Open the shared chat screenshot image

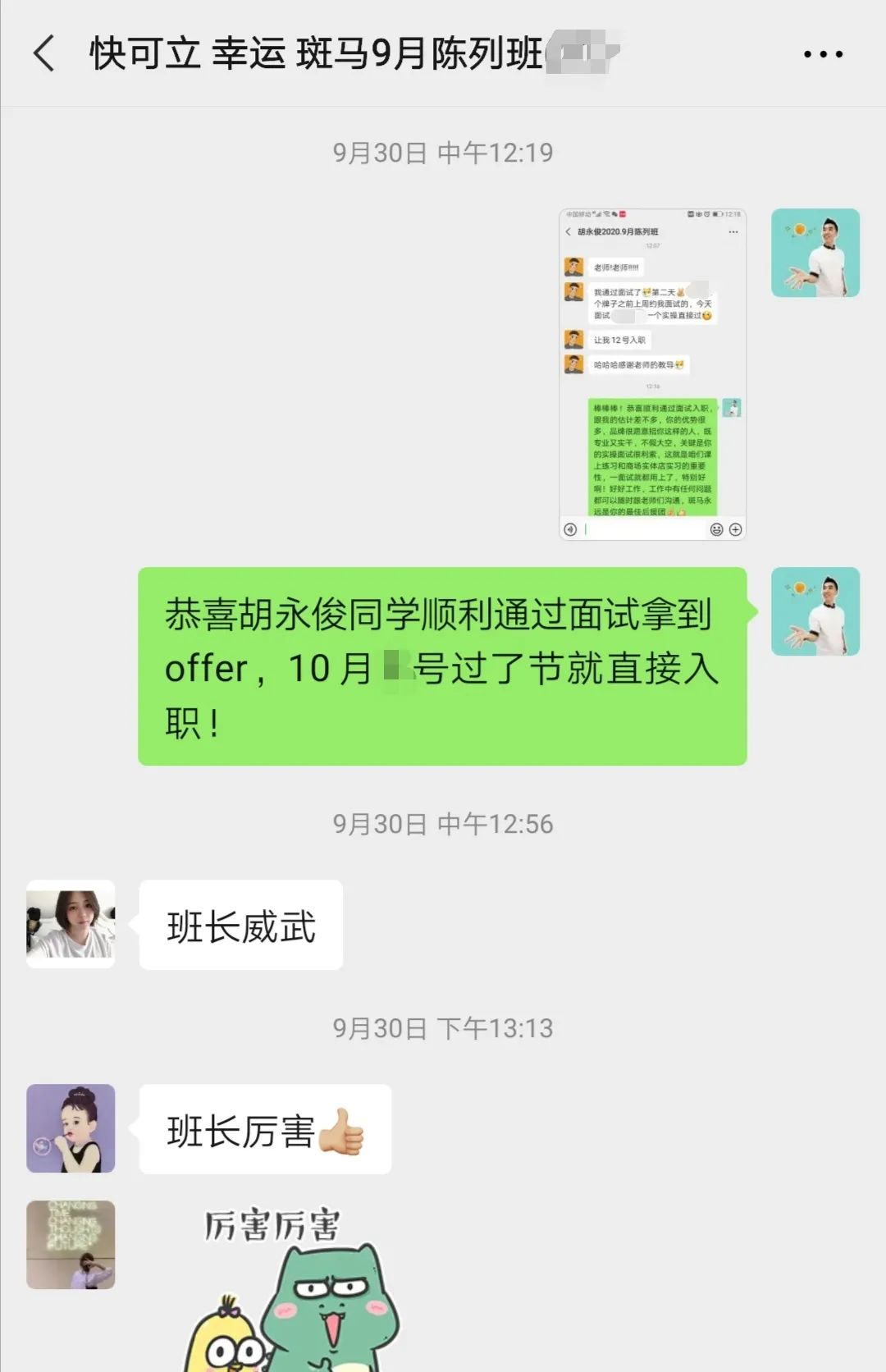[652, 374]
